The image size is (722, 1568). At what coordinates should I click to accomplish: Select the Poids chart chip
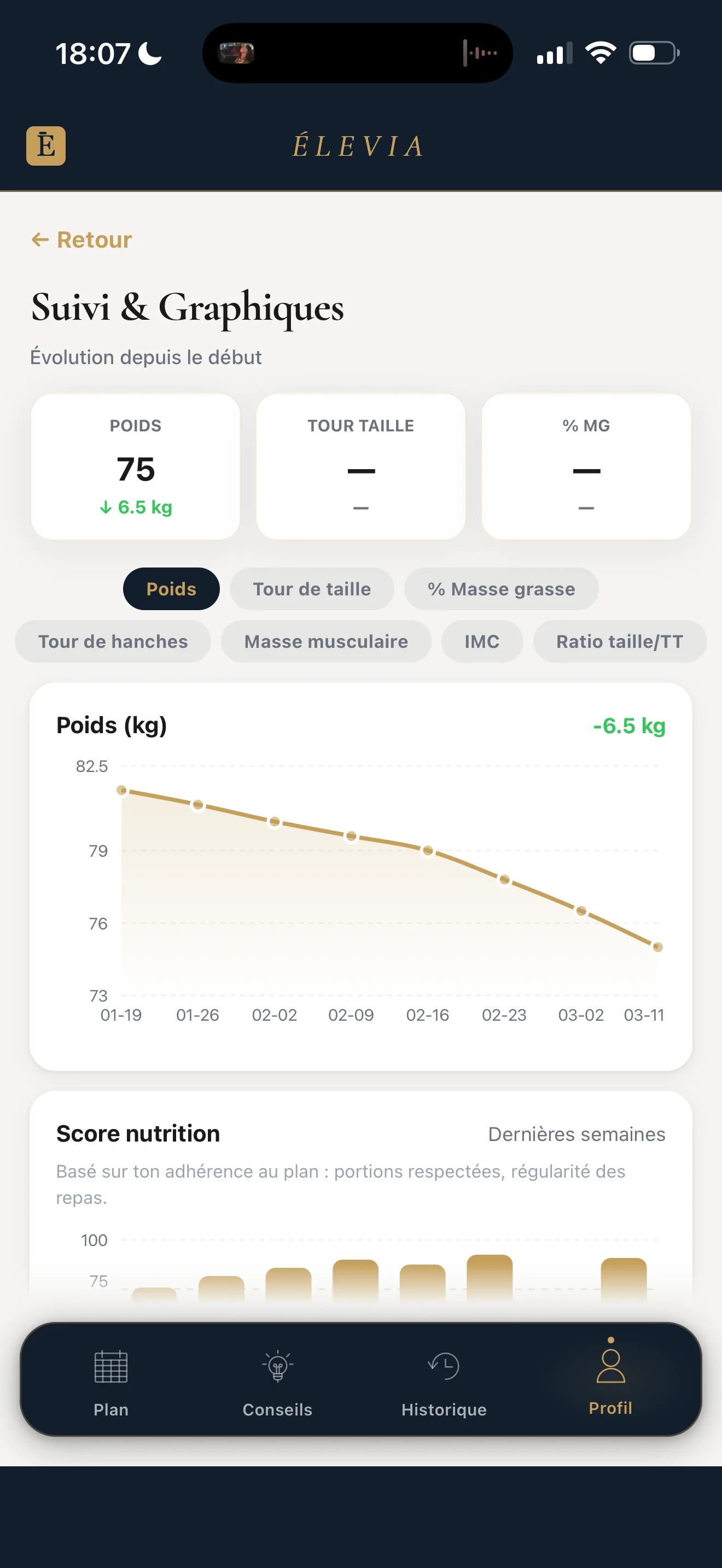(171, 589)
